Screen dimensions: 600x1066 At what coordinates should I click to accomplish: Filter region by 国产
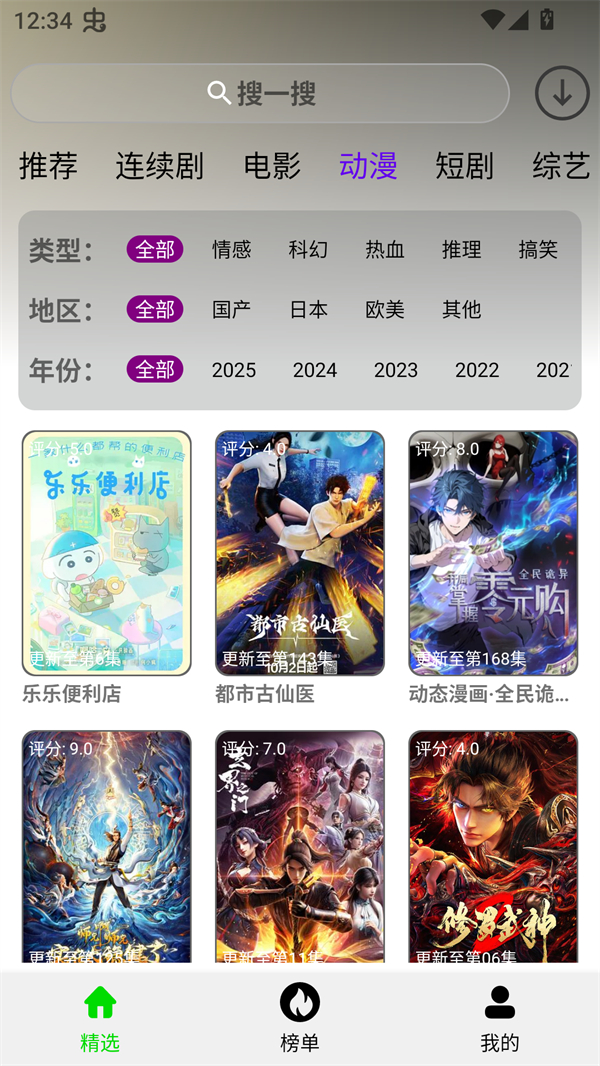click(231, 309)
